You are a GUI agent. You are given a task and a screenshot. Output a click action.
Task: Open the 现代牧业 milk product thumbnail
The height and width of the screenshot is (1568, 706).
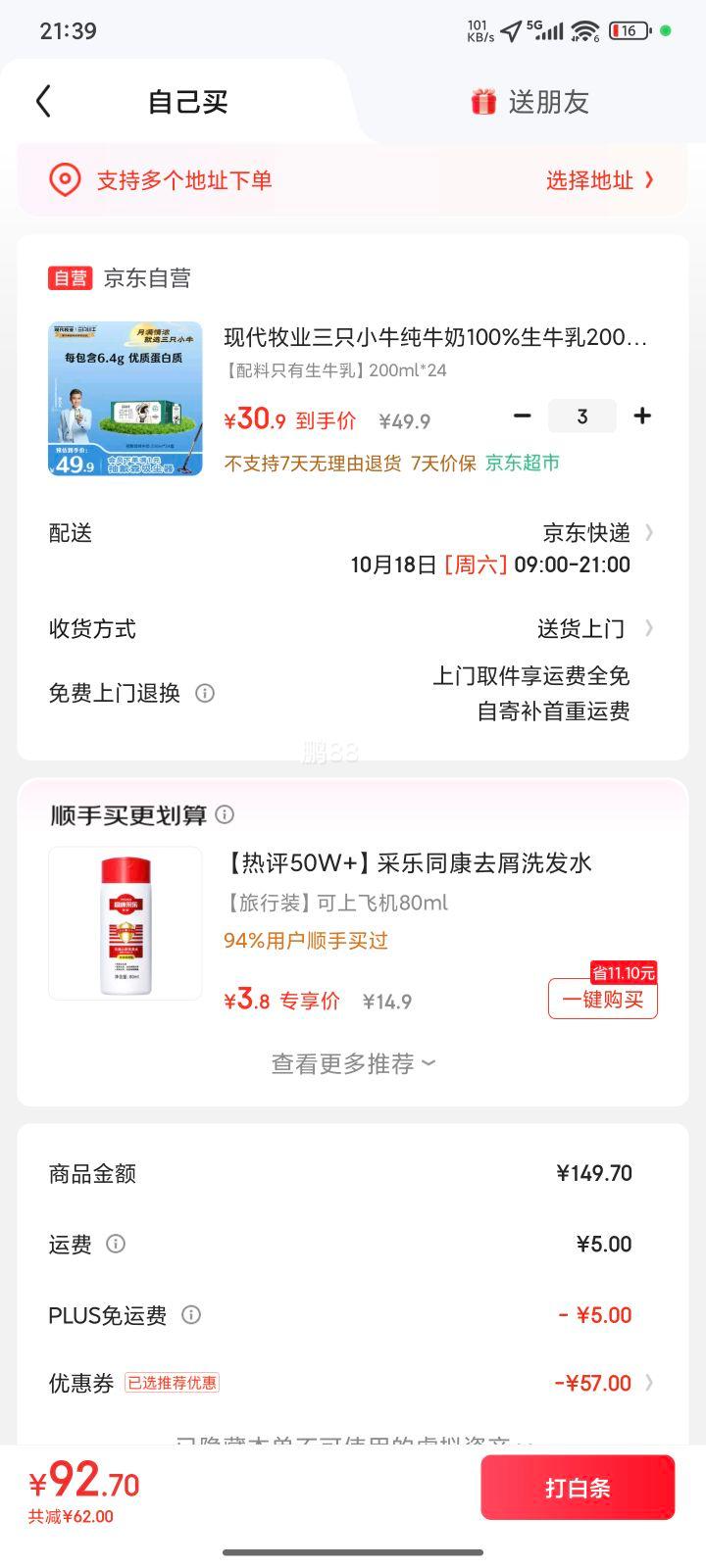pos(126,399)
